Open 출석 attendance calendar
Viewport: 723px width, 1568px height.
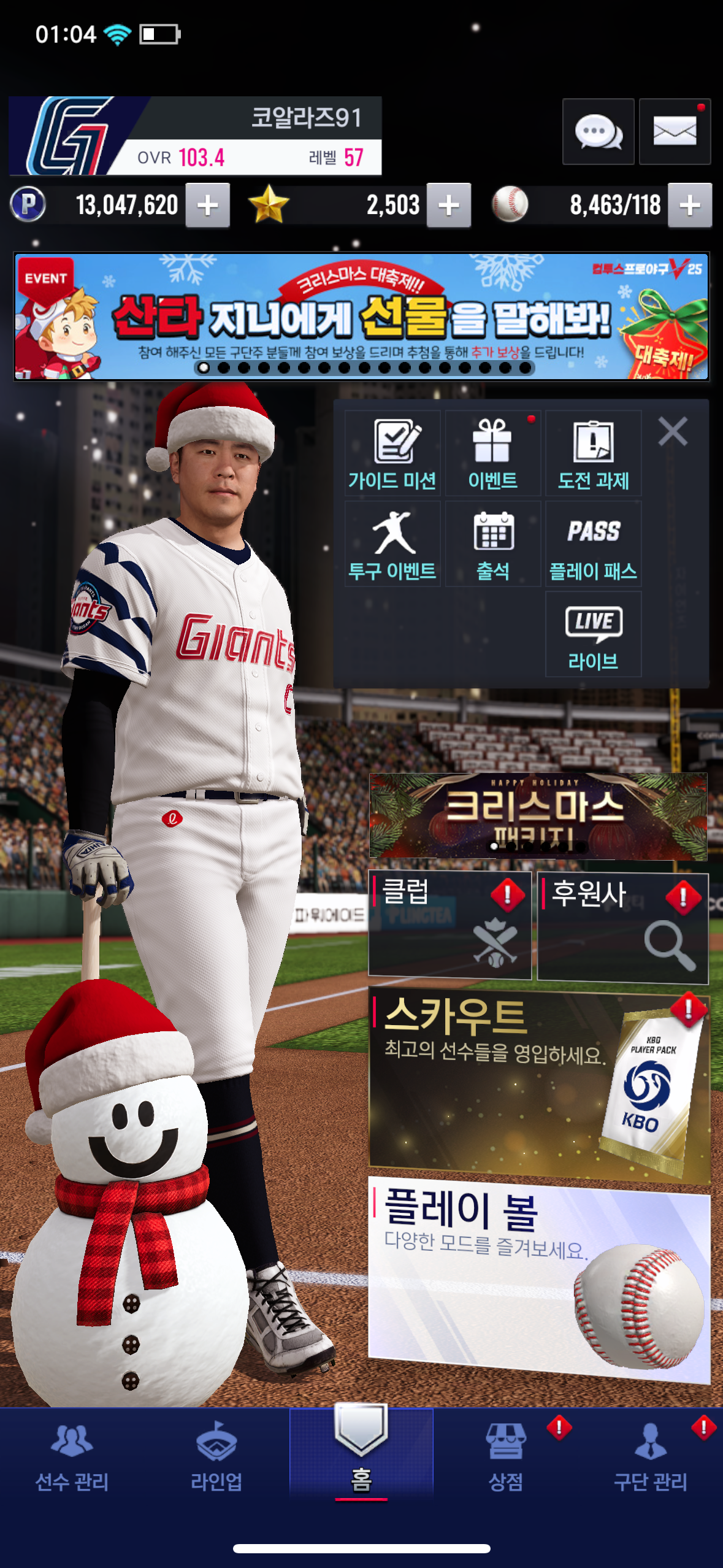[x=492, y=544]
